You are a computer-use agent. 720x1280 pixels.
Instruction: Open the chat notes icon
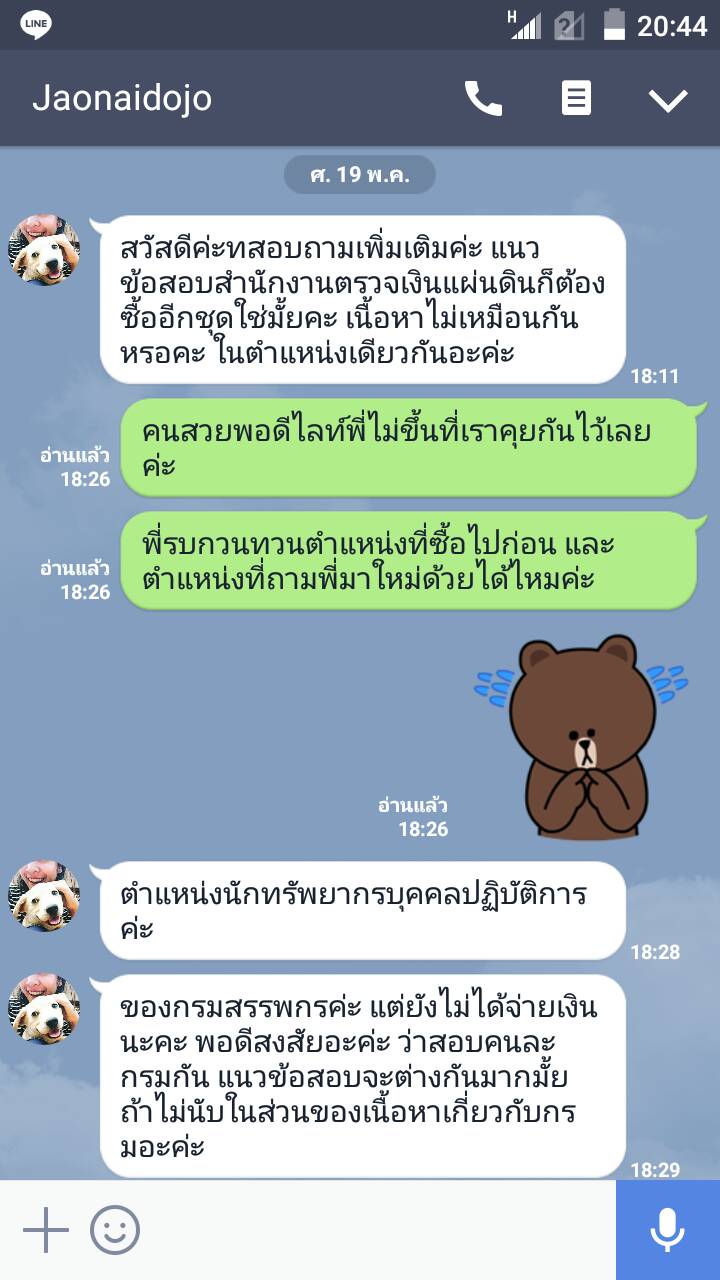[576, 98]
